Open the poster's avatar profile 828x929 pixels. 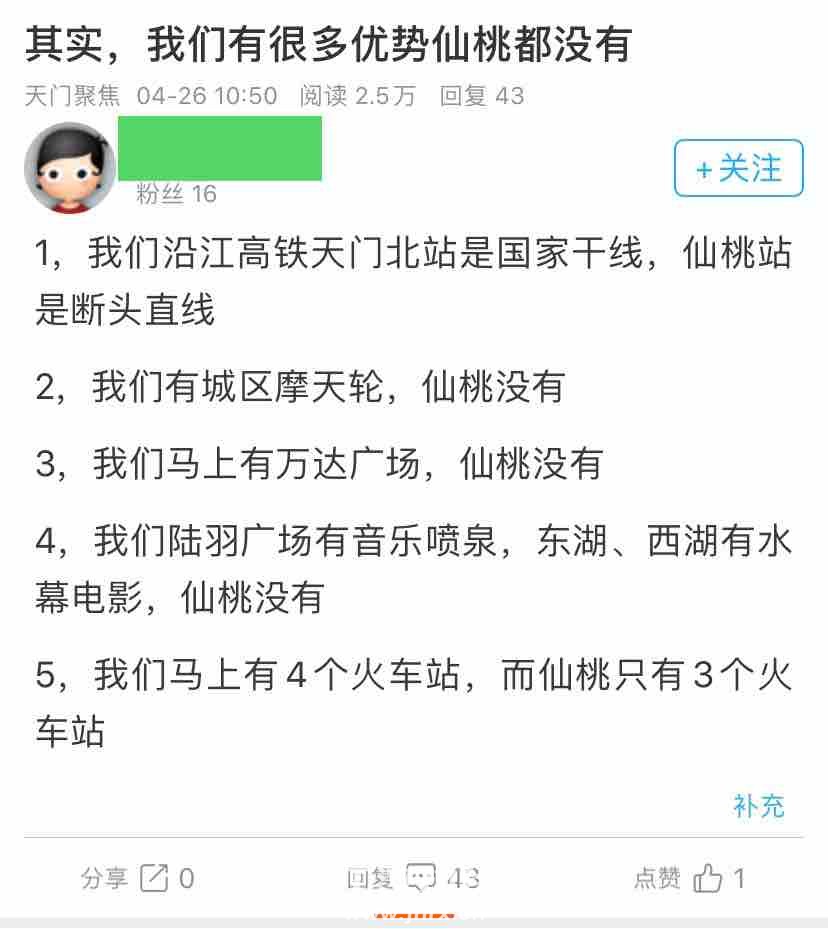(70, 167)
